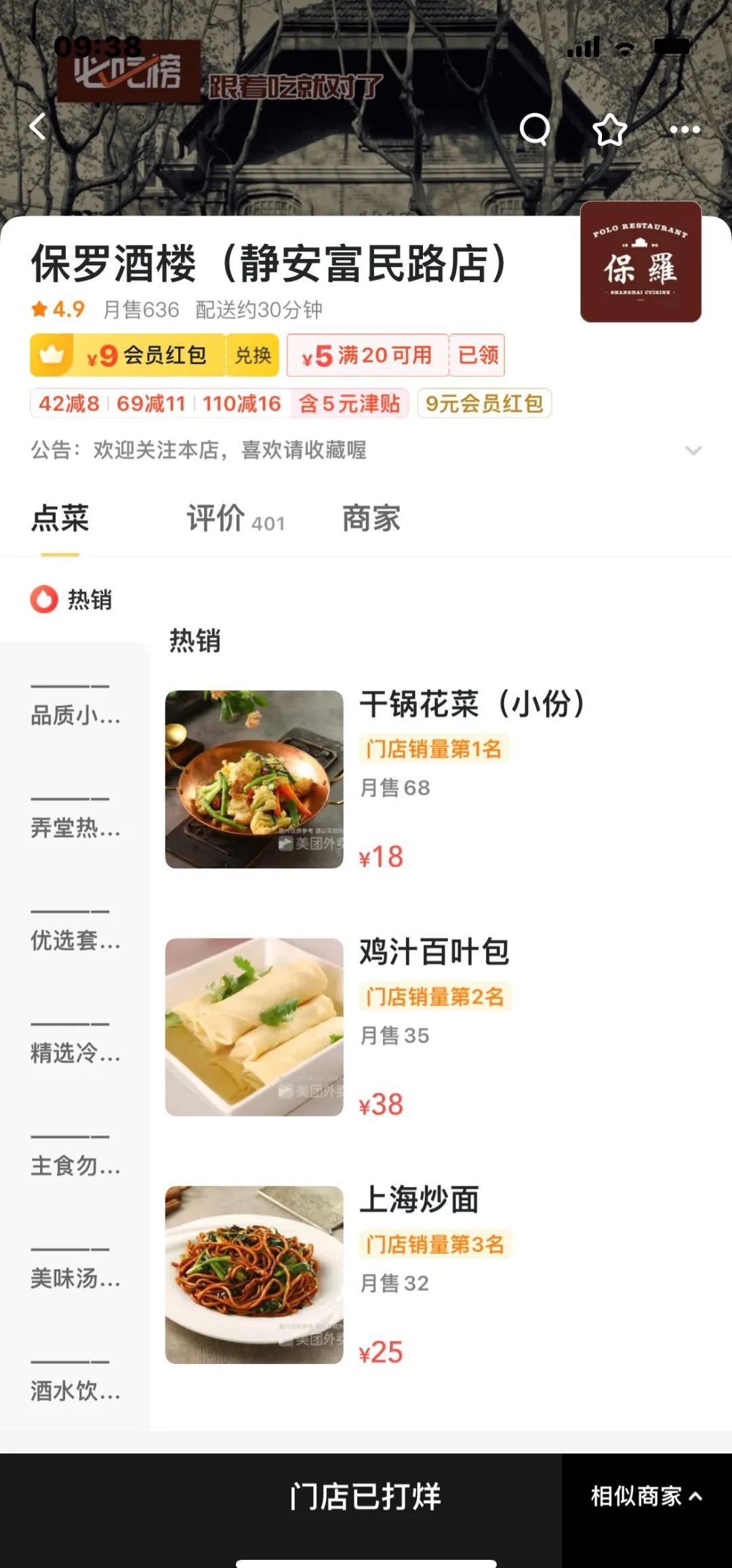The image size is (732, 1568).
Task: Switch to the 商家 tab
Action: pyautogui.click(x=371, y=519)
